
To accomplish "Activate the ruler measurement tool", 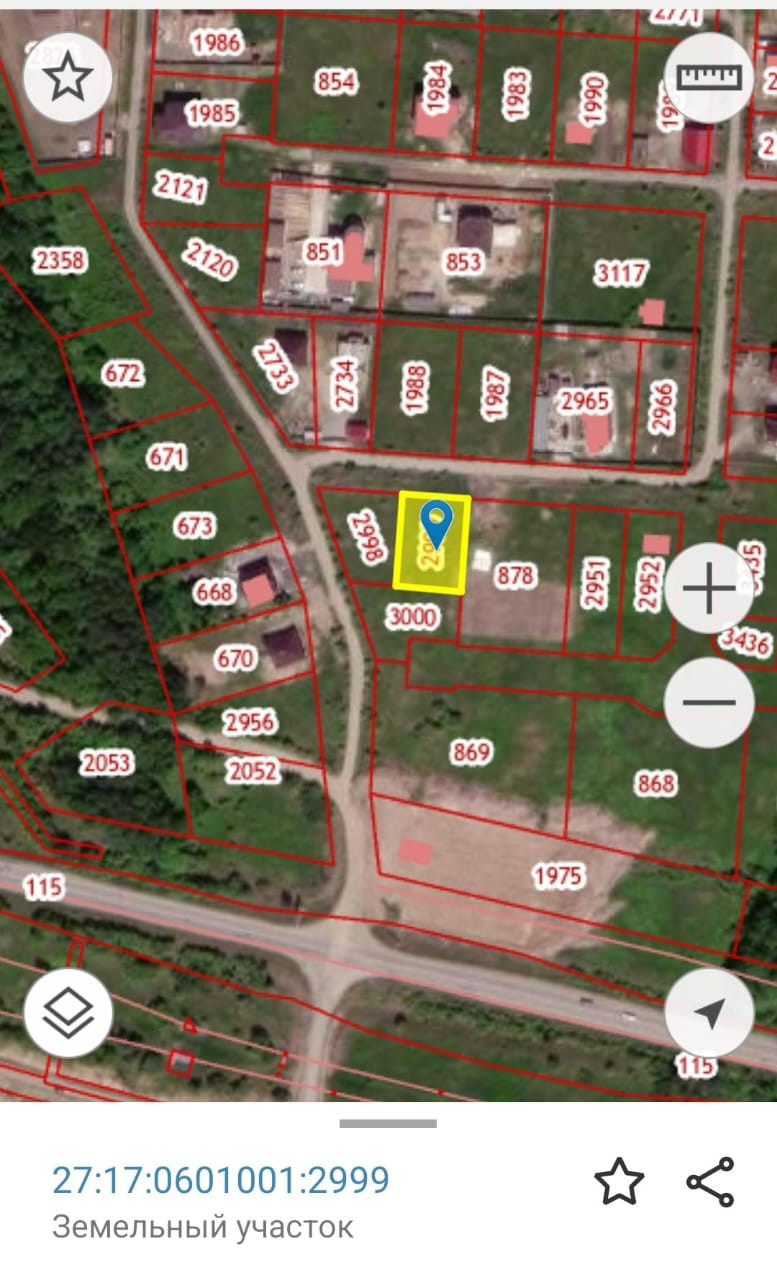I will tap(709, 77).
